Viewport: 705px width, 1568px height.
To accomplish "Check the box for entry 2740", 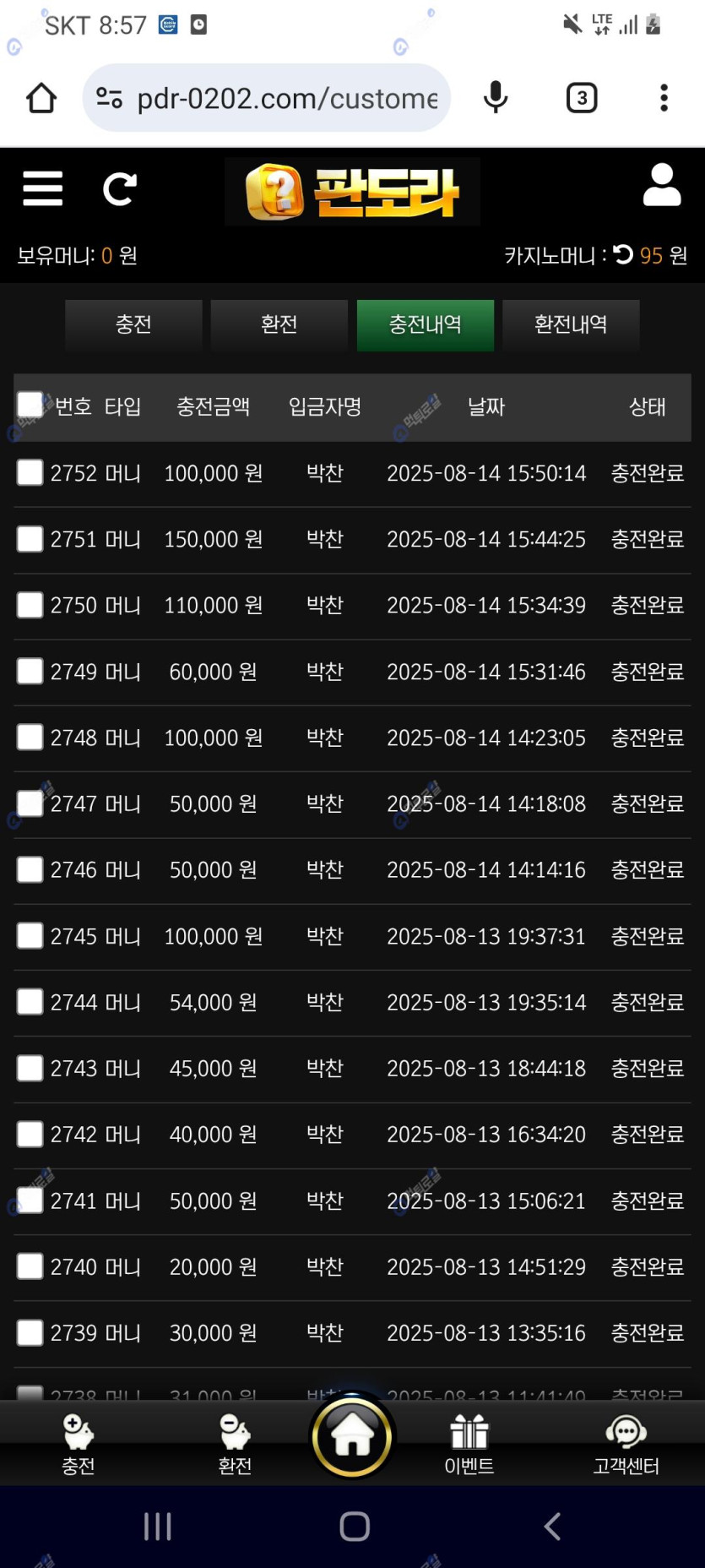I will [30, 1266].
